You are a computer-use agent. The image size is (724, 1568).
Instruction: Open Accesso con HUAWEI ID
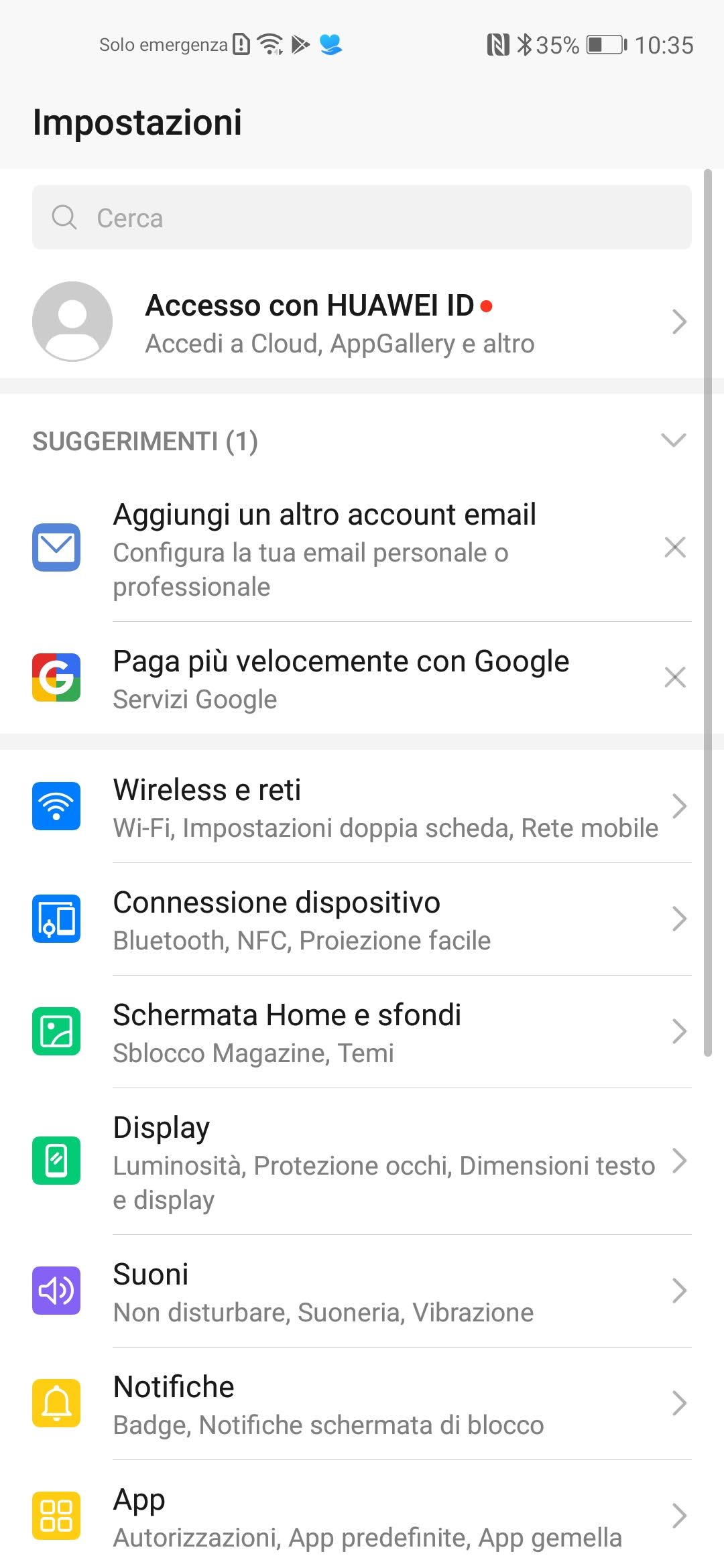coord(362,322)
